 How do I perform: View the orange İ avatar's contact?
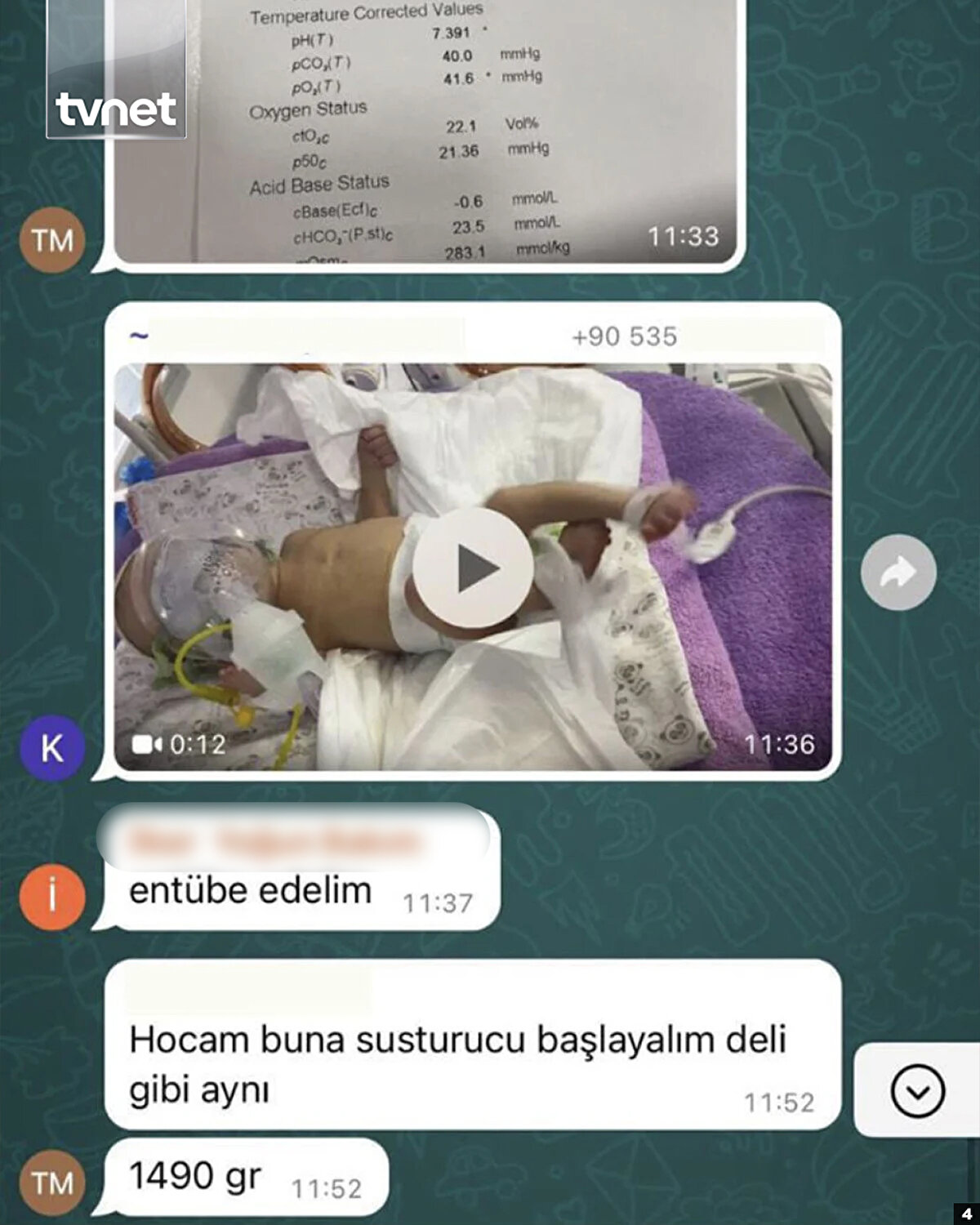coord(52,897)
